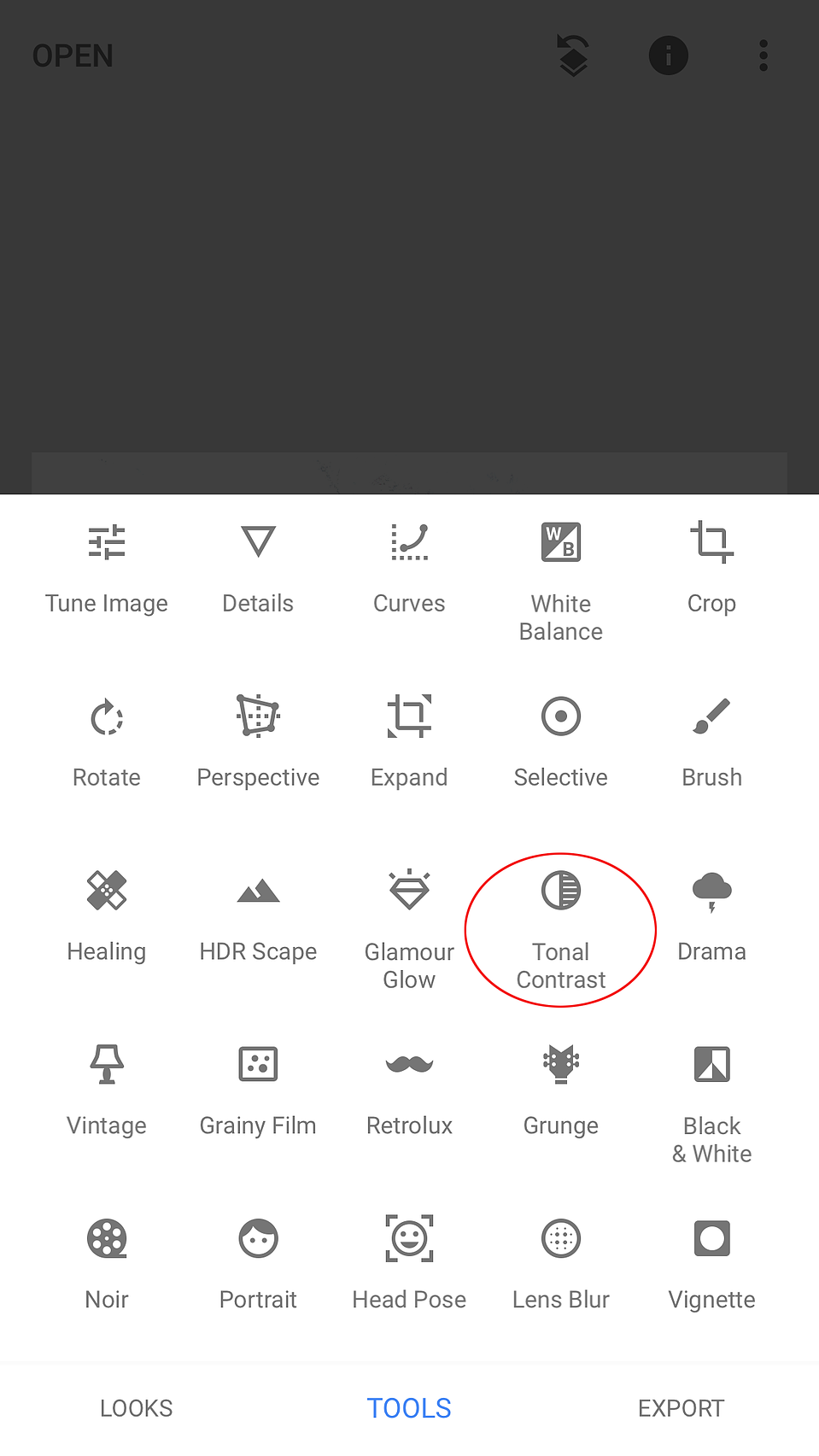Open the Crop tool
Viewport: 819px width, 1456px height.
point(711,567)
